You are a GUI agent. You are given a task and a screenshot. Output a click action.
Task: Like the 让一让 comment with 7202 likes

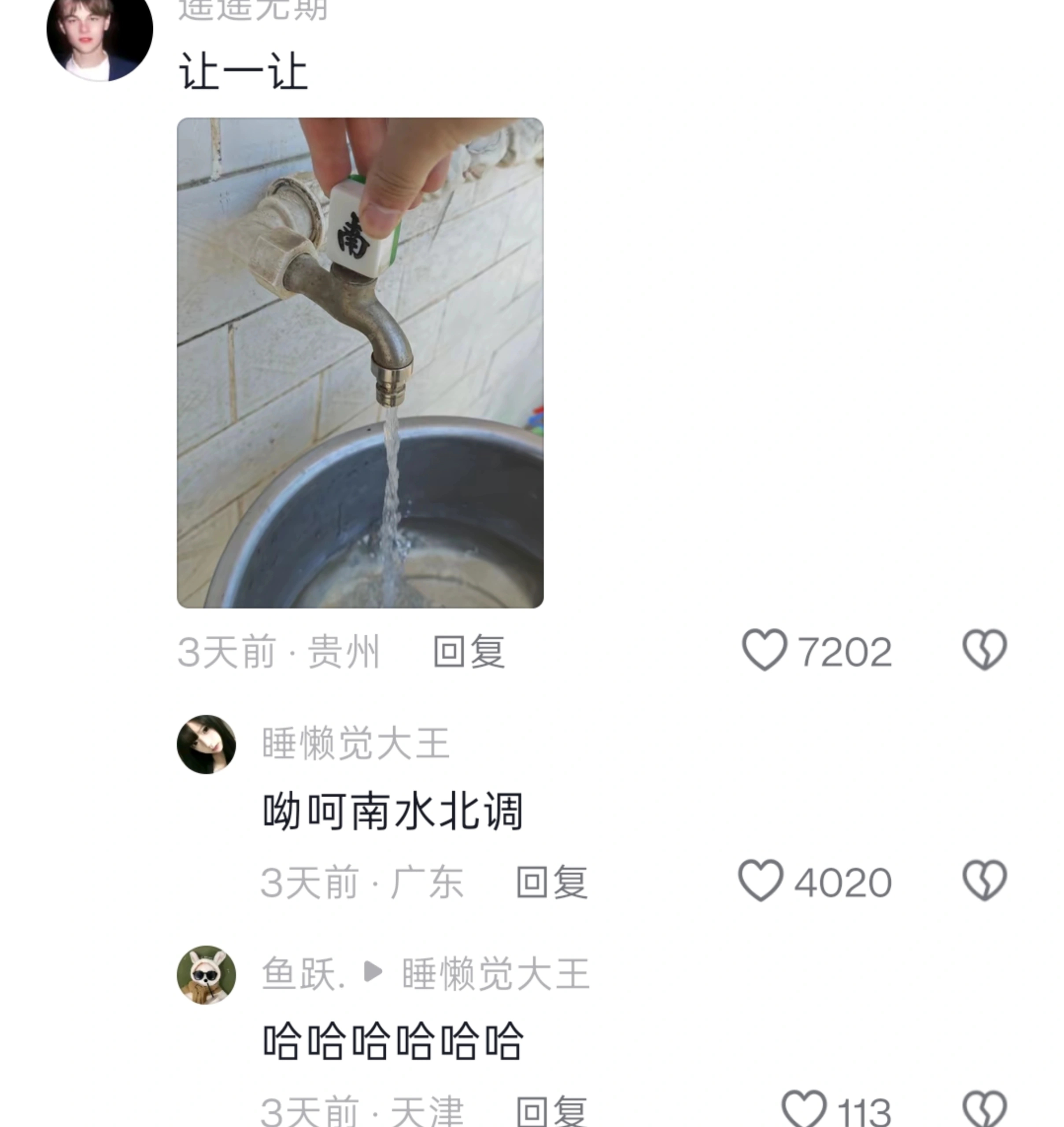point(765,650)
